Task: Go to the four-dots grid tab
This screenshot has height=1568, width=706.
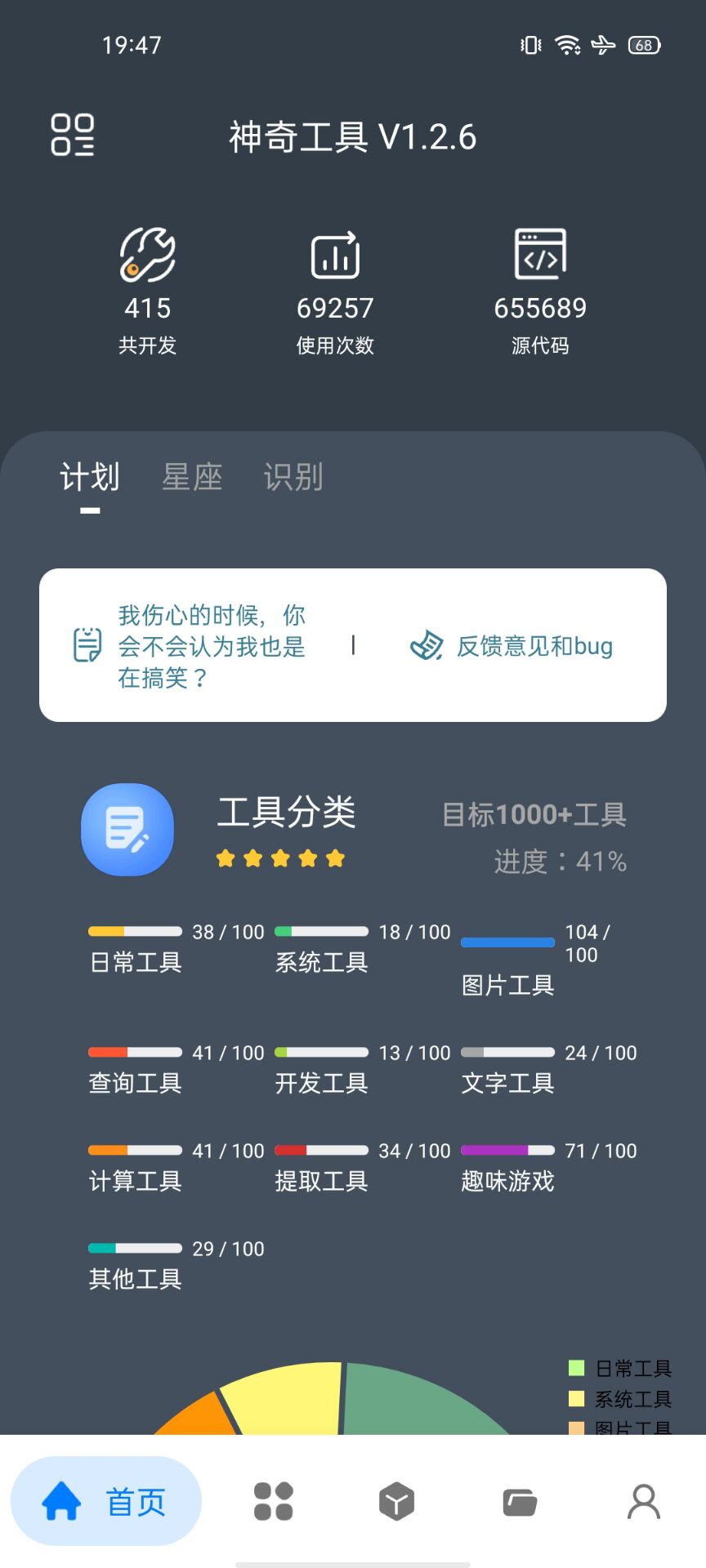Action: pos(274,1501)
